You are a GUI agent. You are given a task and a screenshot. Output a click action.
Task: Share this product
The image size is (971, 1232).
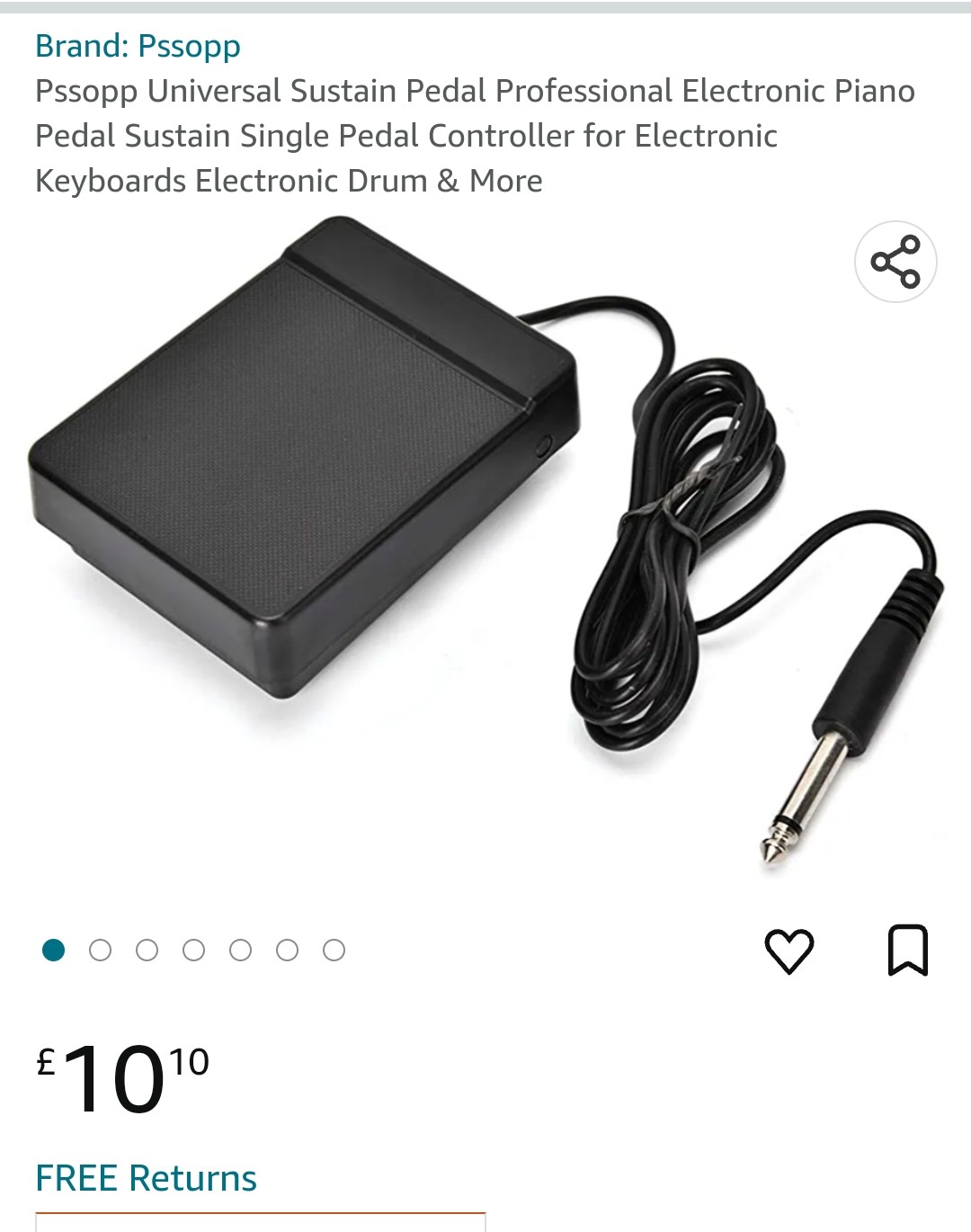[895, 262]
